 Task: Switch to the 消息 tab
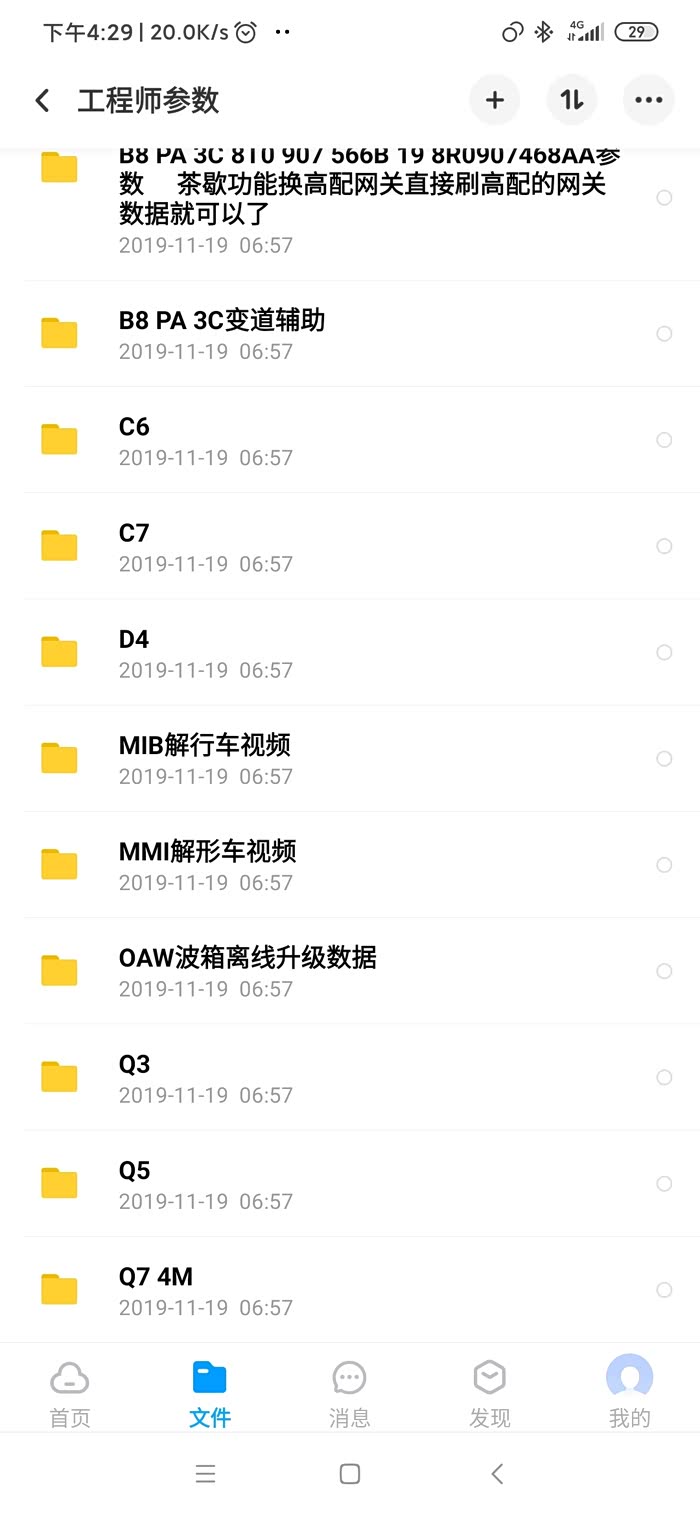tap(349, 1393)
